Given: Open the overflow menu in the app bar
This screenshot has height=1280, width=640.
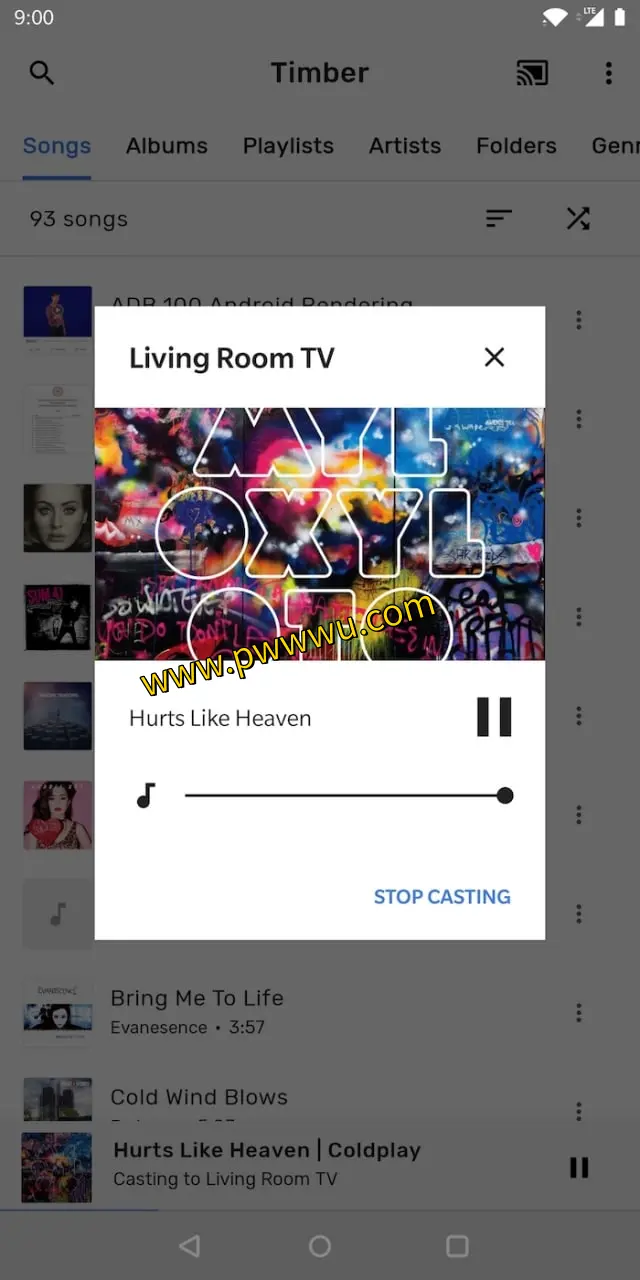Looking at the screenshot, I should coord(608,72).
